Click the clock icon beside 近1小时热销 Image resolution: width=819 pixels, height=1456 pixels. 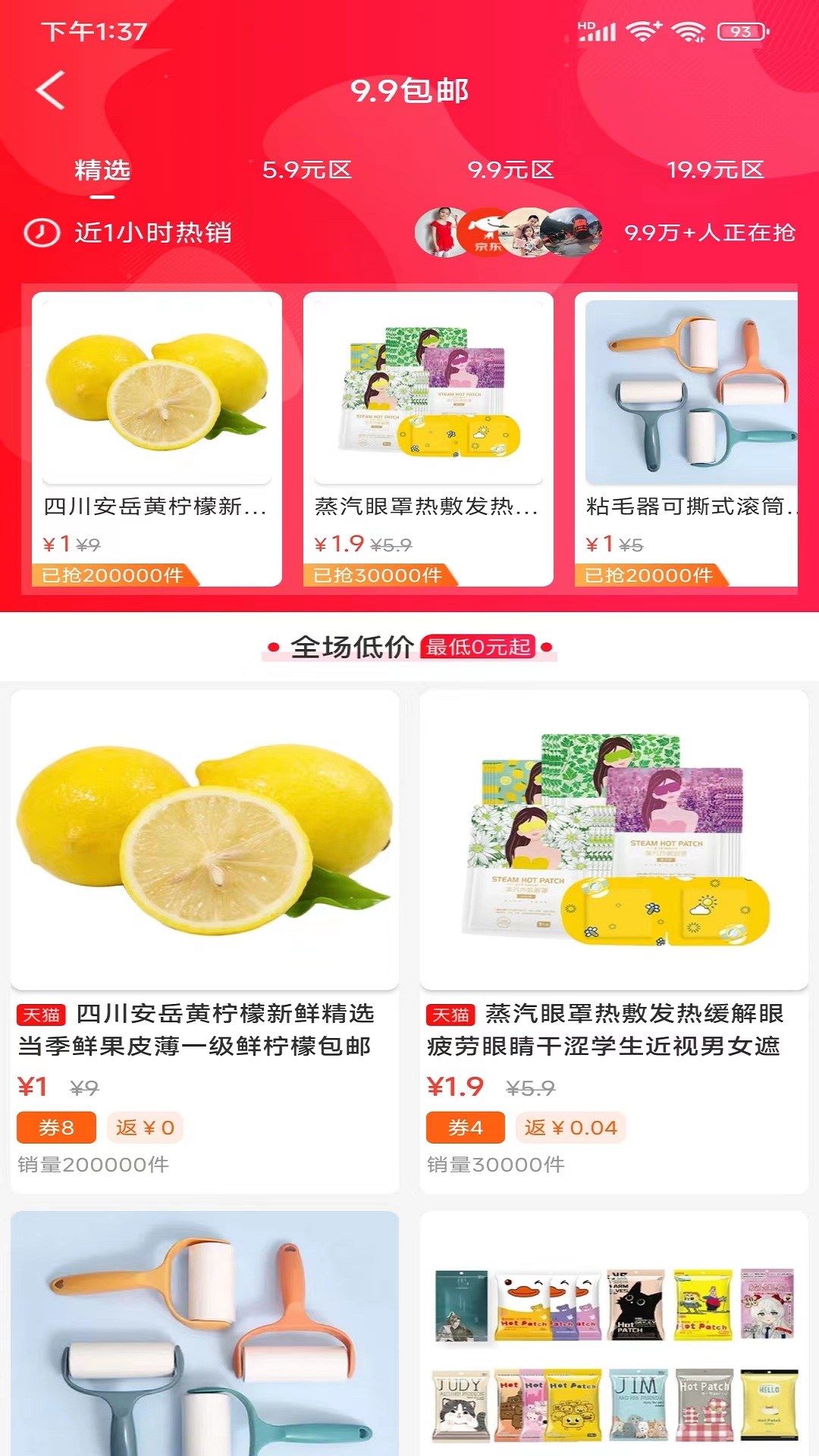coord(43,232)
